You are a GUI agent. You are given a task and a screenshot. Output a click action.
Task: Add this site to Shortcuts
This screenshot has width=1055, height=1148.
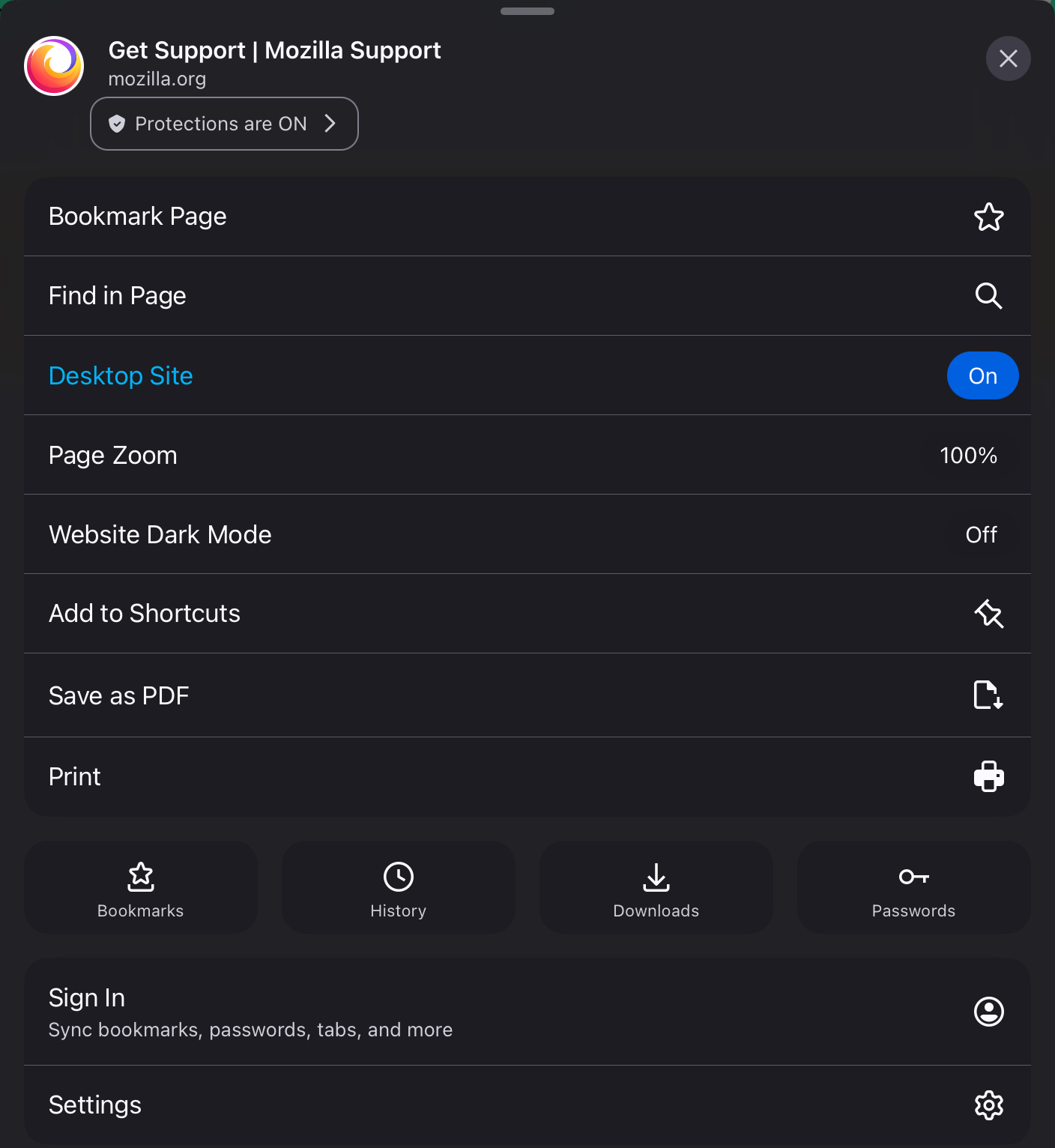click(527, 614)
